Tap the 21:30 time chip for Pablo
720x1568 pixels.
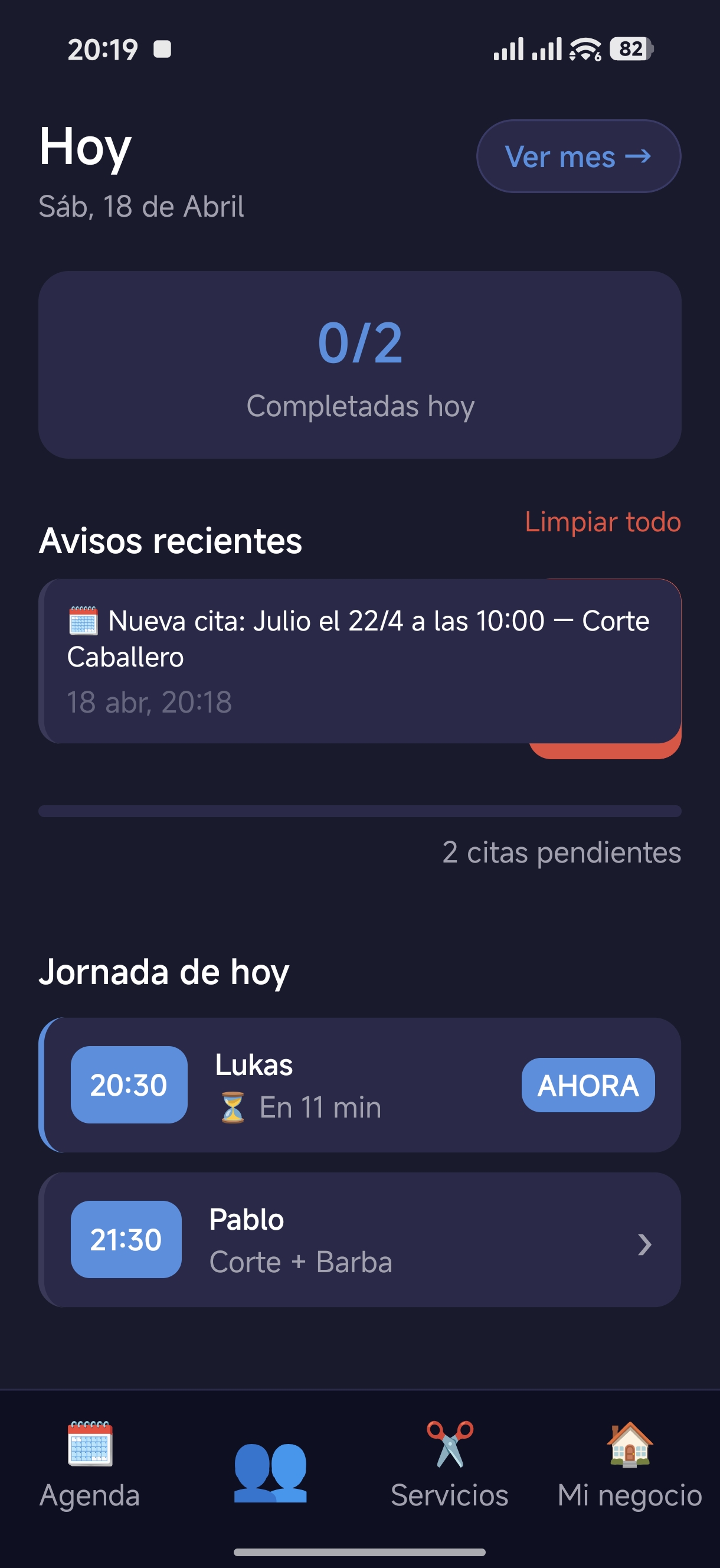click(126, 1240)
